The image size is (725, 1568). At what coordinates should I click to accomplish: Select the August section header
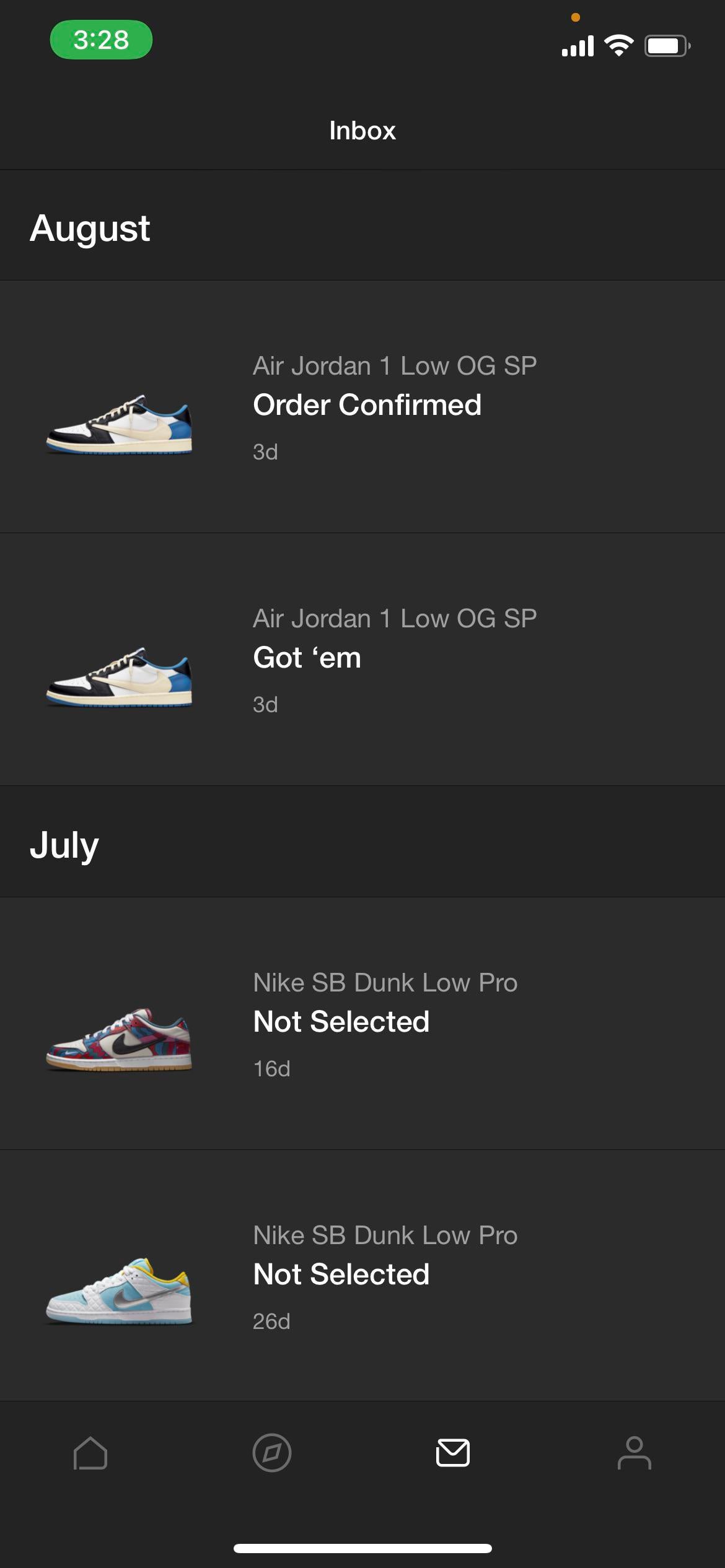click(90, 228)
